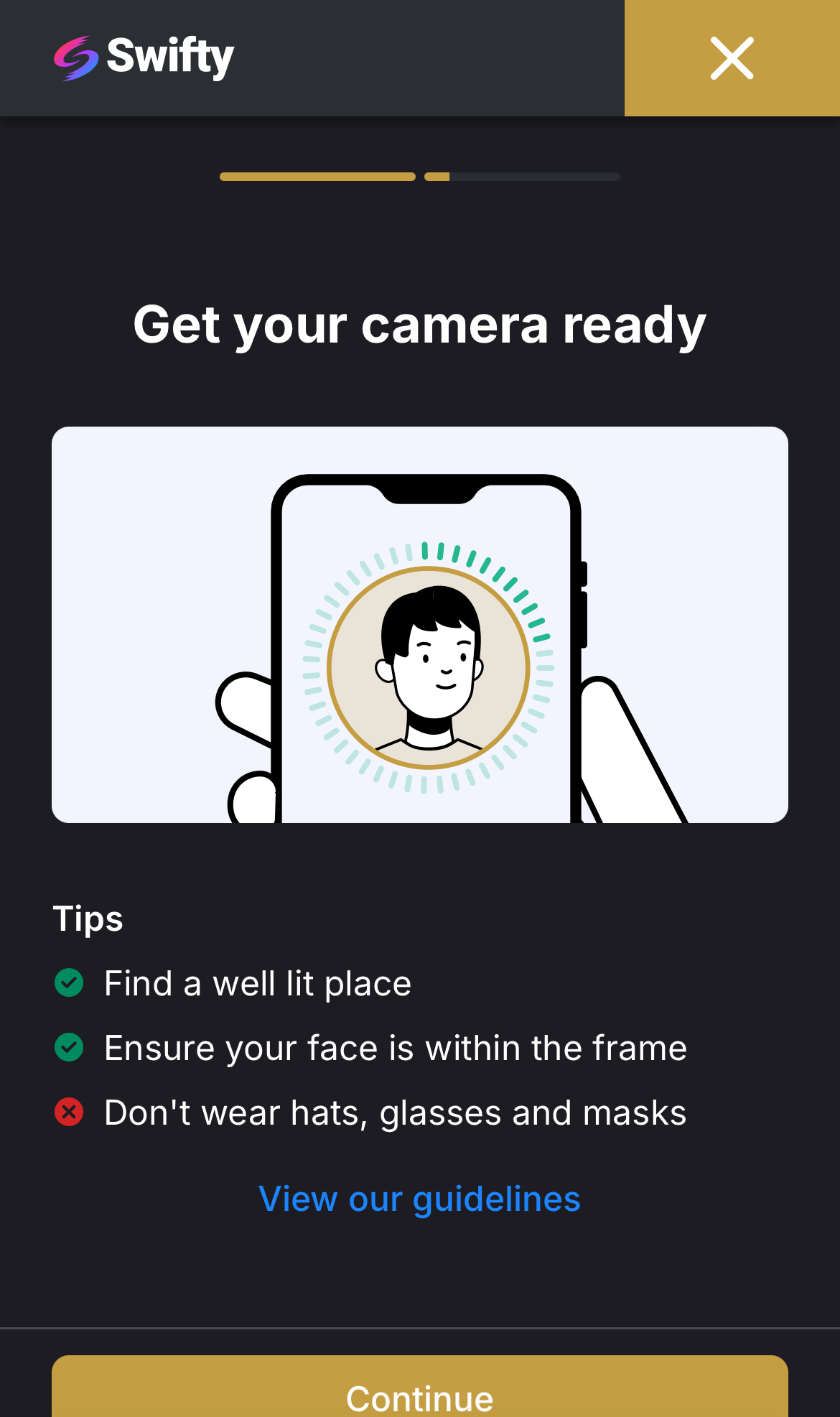Screen dimensions: 840x1417
Task: Close the camera verification screen
Action: point(732,58)
